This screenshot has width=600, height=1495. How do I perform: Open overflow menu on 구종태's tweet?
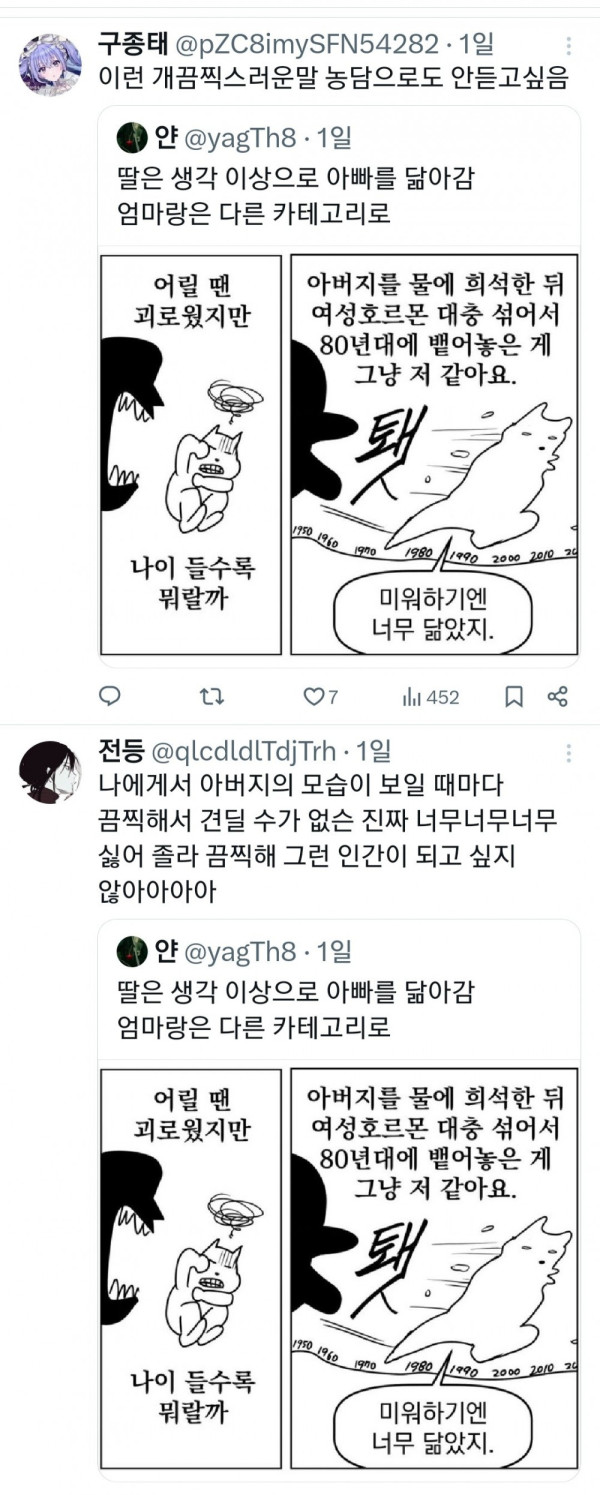pos(569,46)
